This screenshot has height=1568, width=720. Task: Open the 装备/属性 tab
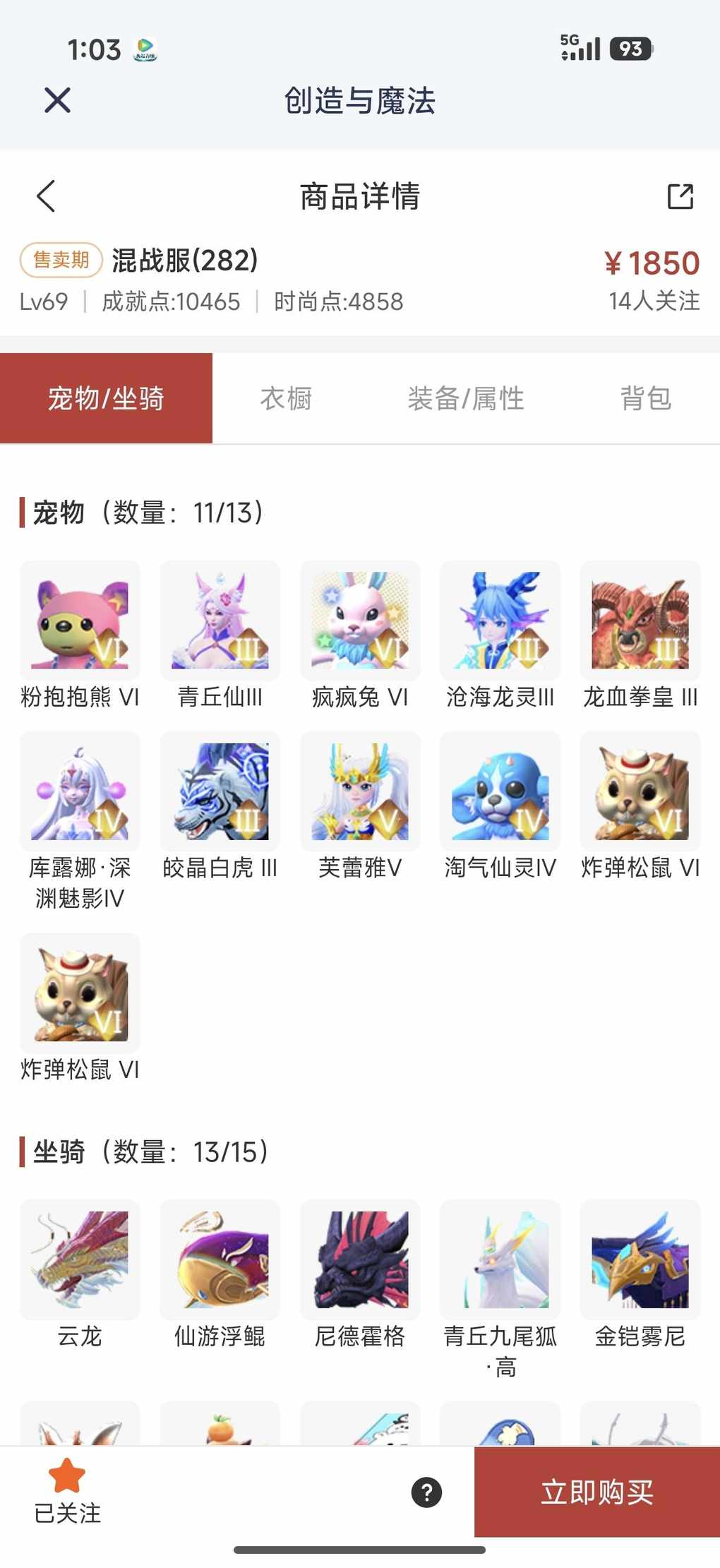tap(466, 399)
